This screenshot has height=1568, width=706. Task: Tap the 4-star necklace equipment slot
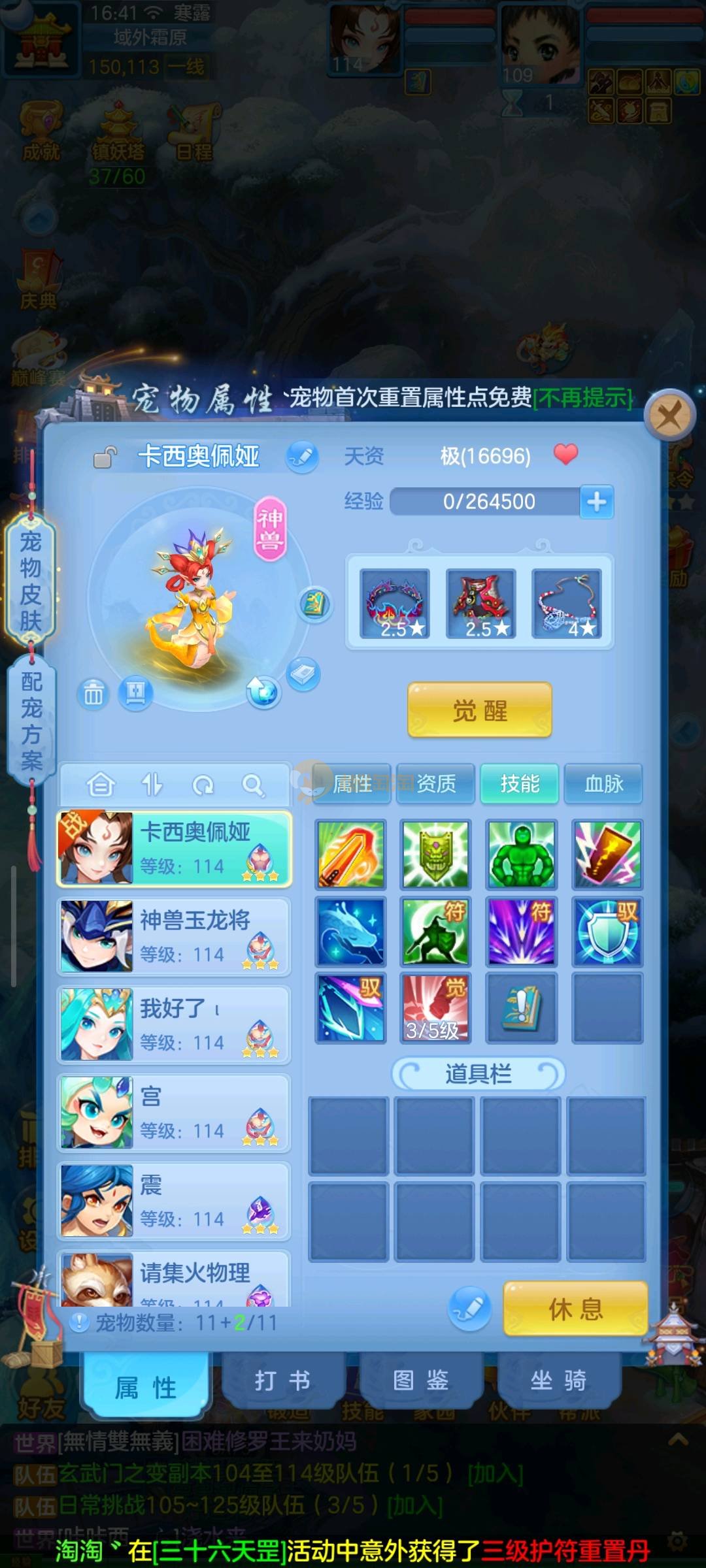566,604
